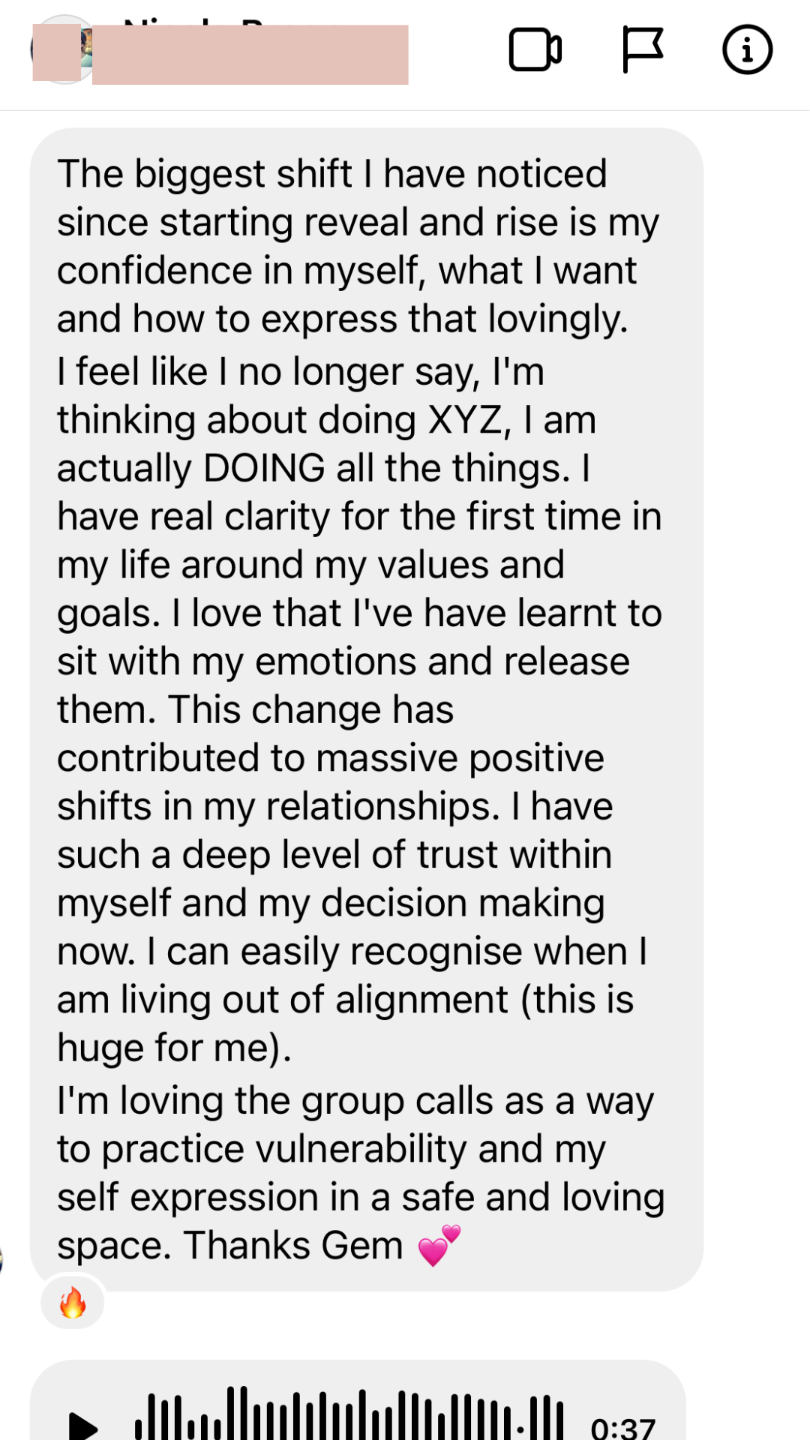
Task: Play the 0:37 voice message
Action: point(83,1425)
